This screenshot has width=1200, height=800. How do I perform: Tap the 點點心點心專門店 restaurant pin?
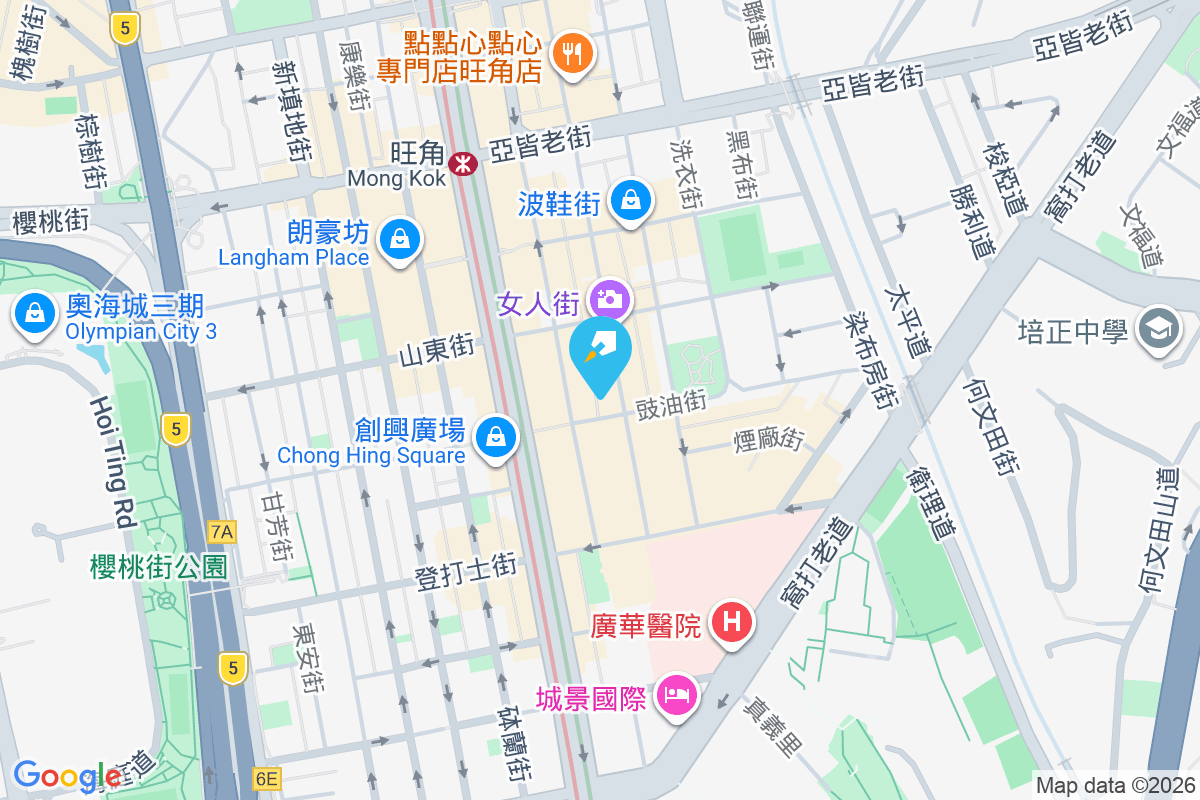coord(571,50)
